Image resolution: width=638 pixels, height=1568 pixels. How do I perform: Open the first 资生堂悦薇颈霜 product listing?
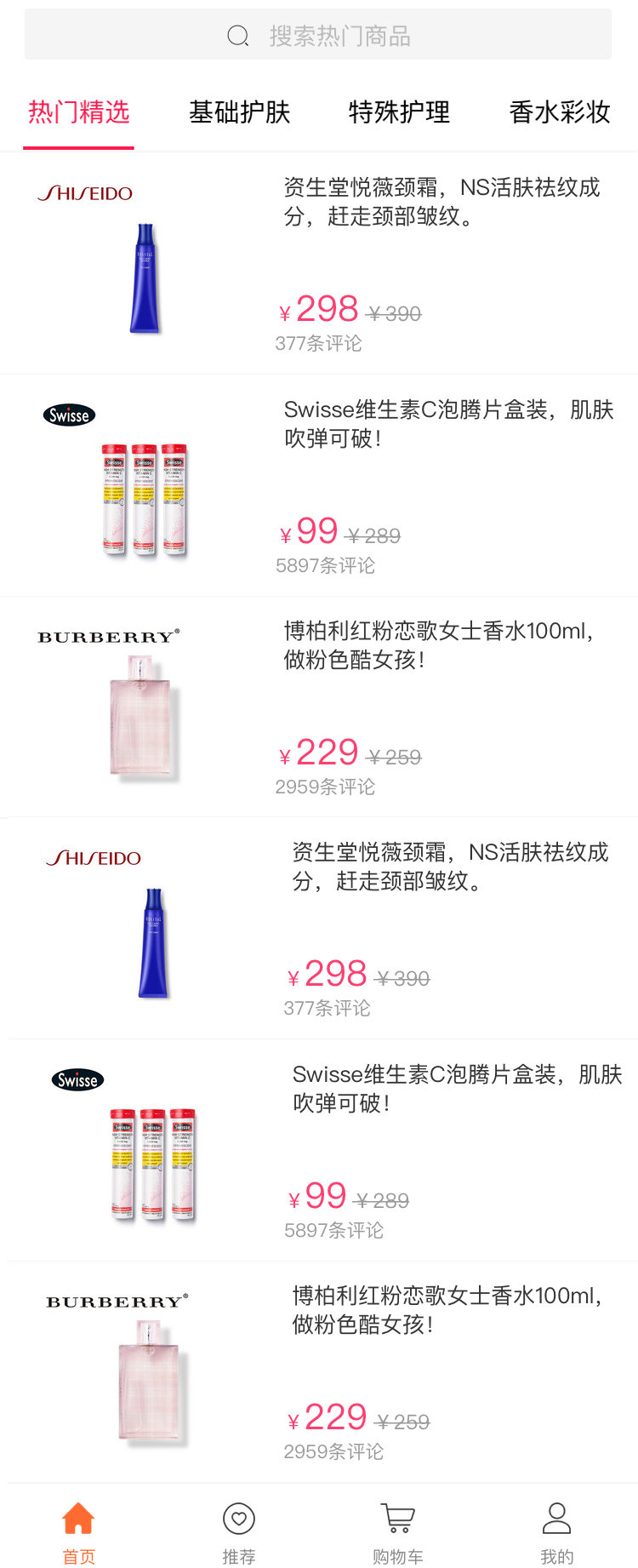(441, 202)
